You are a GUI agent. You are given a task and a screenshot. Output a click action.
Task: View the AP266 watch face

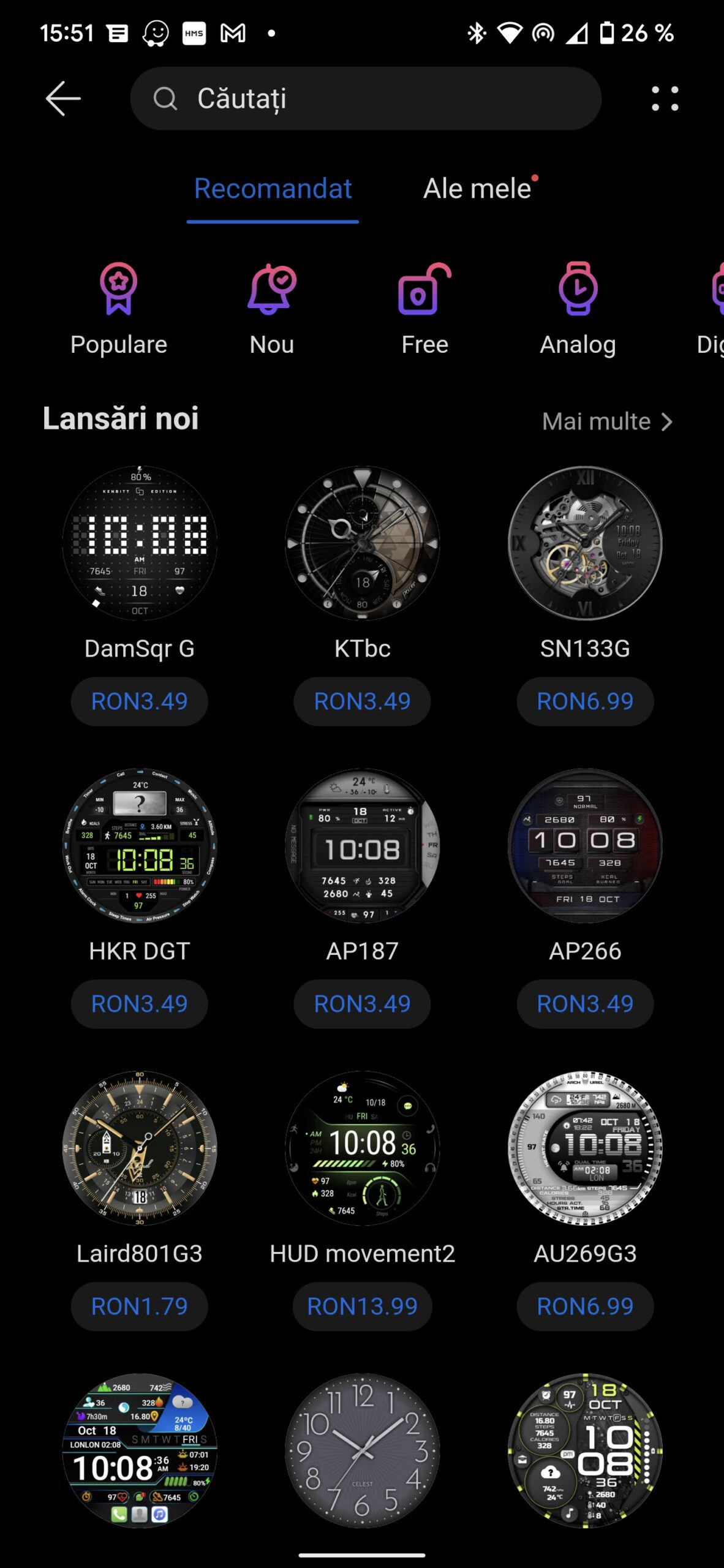tap(585, 846)
